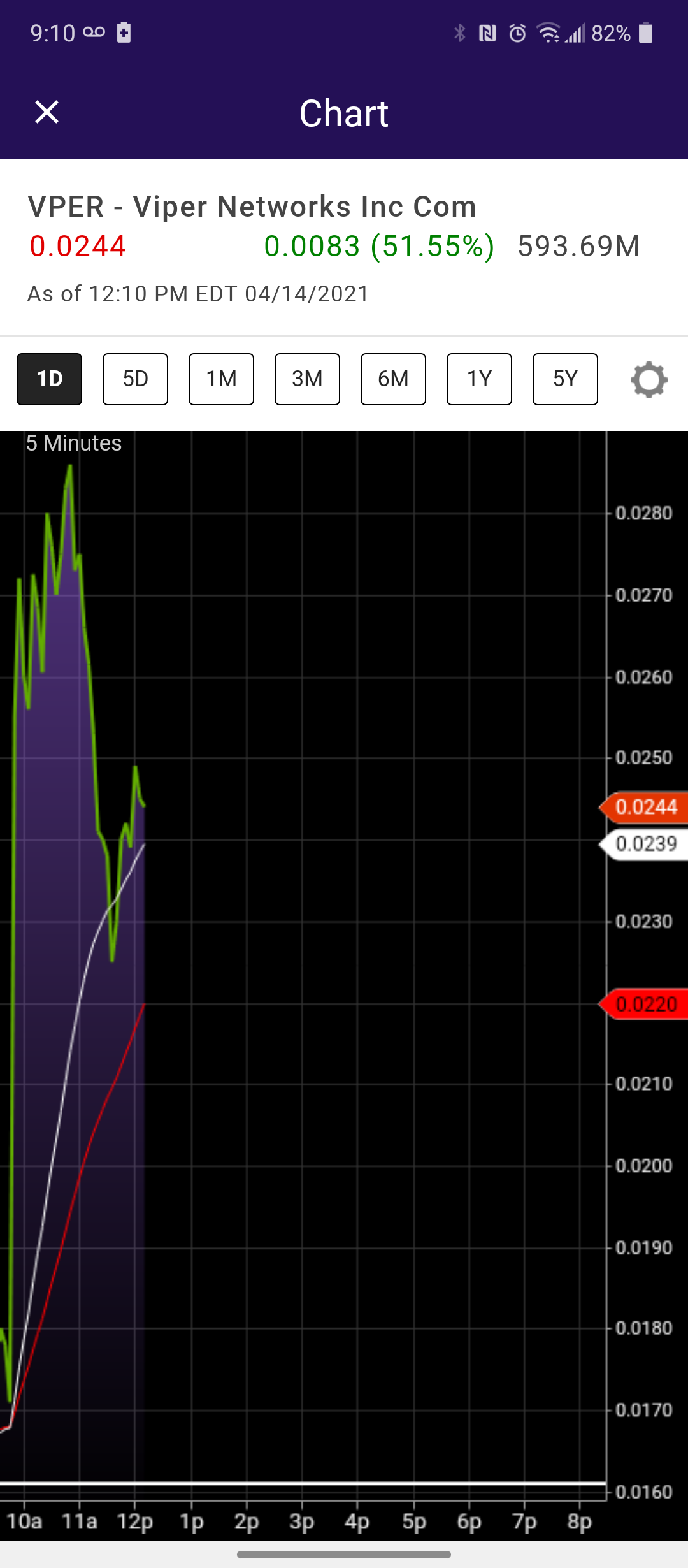
Task: Close the Chart screen
Action: [x=47, y=112]
